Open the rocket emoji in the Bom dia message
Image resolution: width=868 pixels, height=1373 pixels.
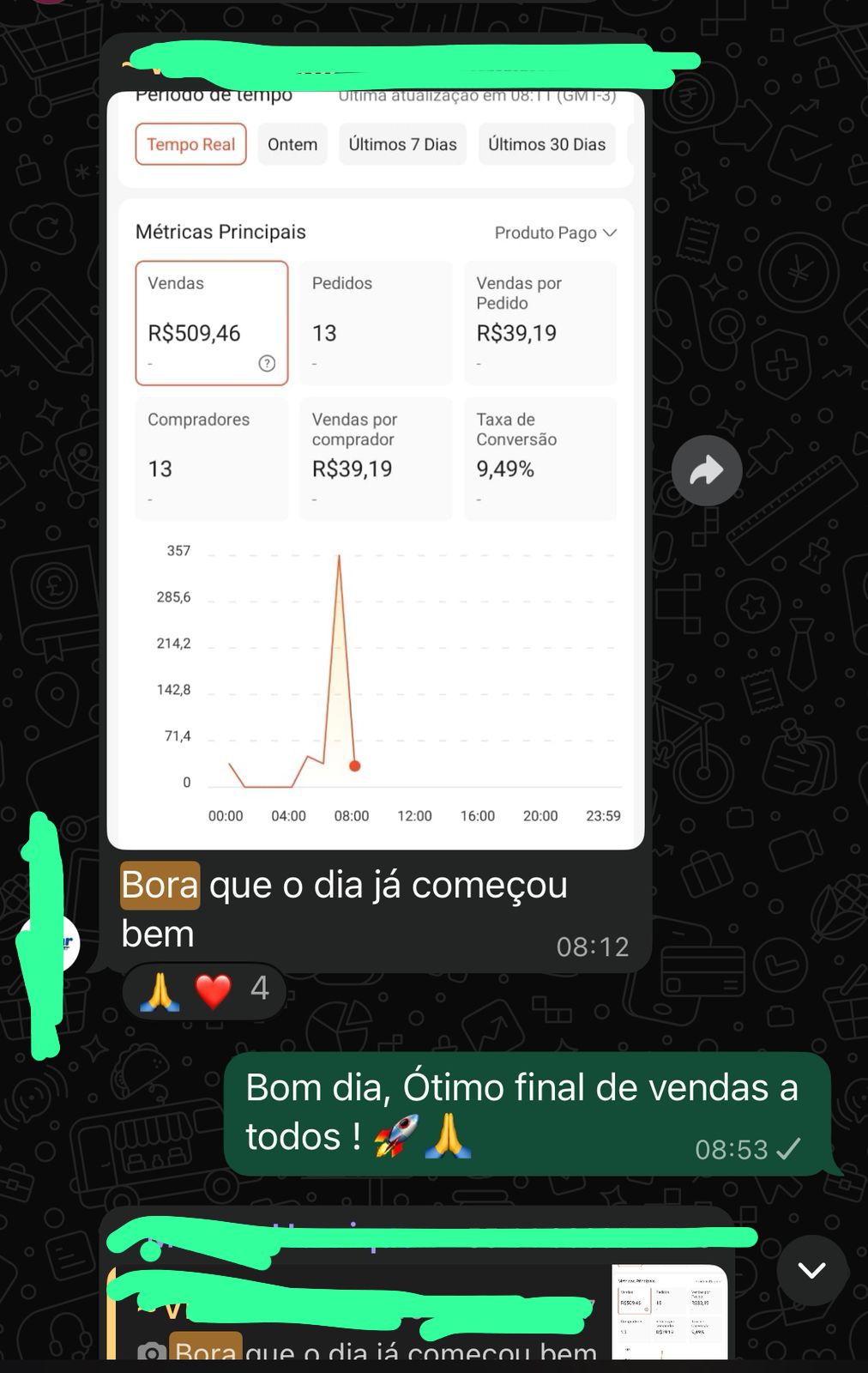pyautogui.click(x=392, y=1137)
